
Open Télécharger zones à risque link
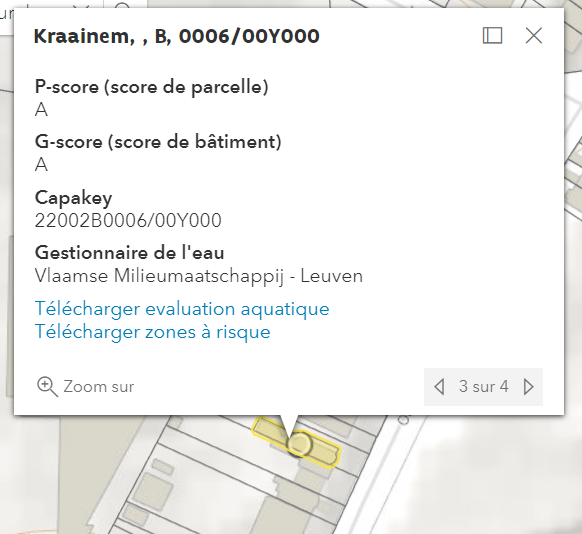click(x=153, y=332)
